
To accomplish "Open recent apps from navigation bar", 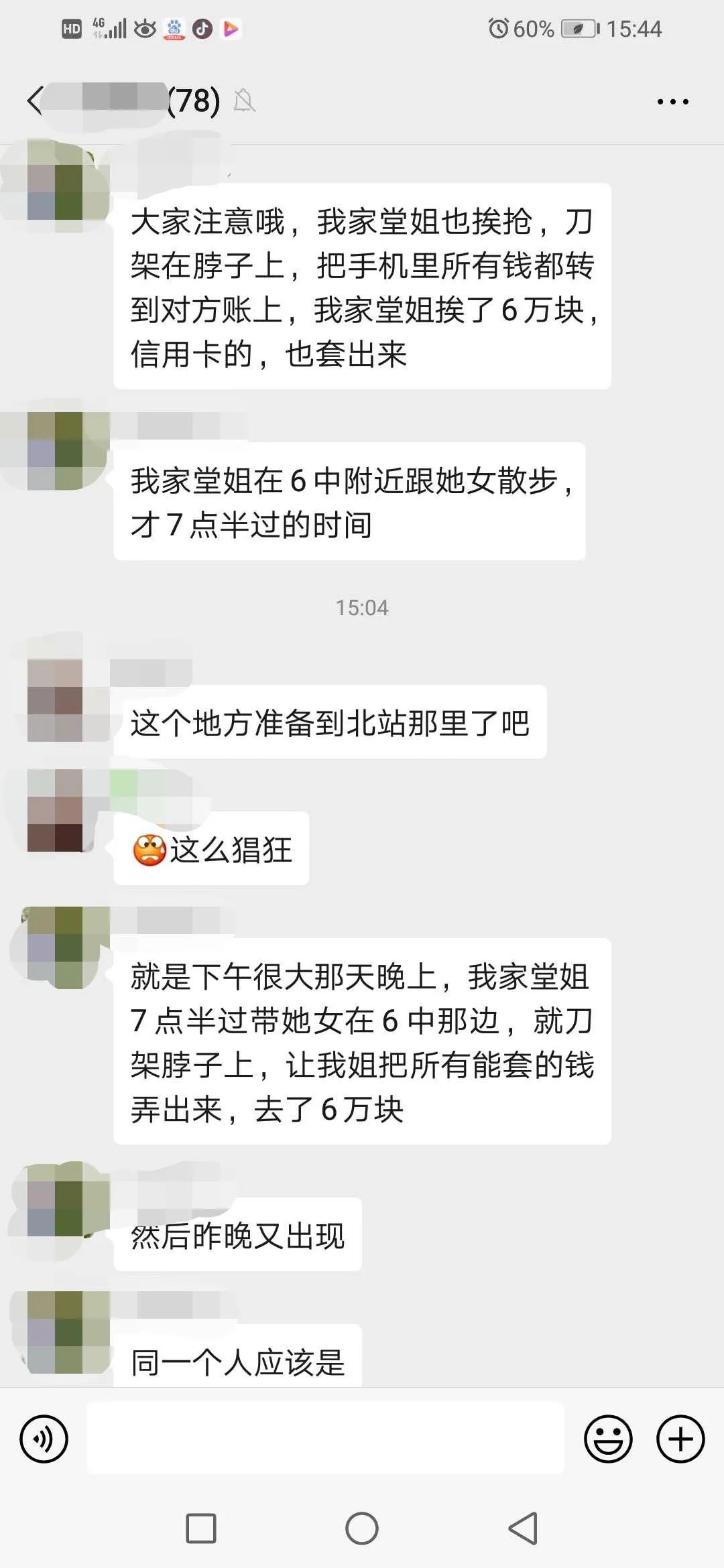I will click(x=200, y=1528).
